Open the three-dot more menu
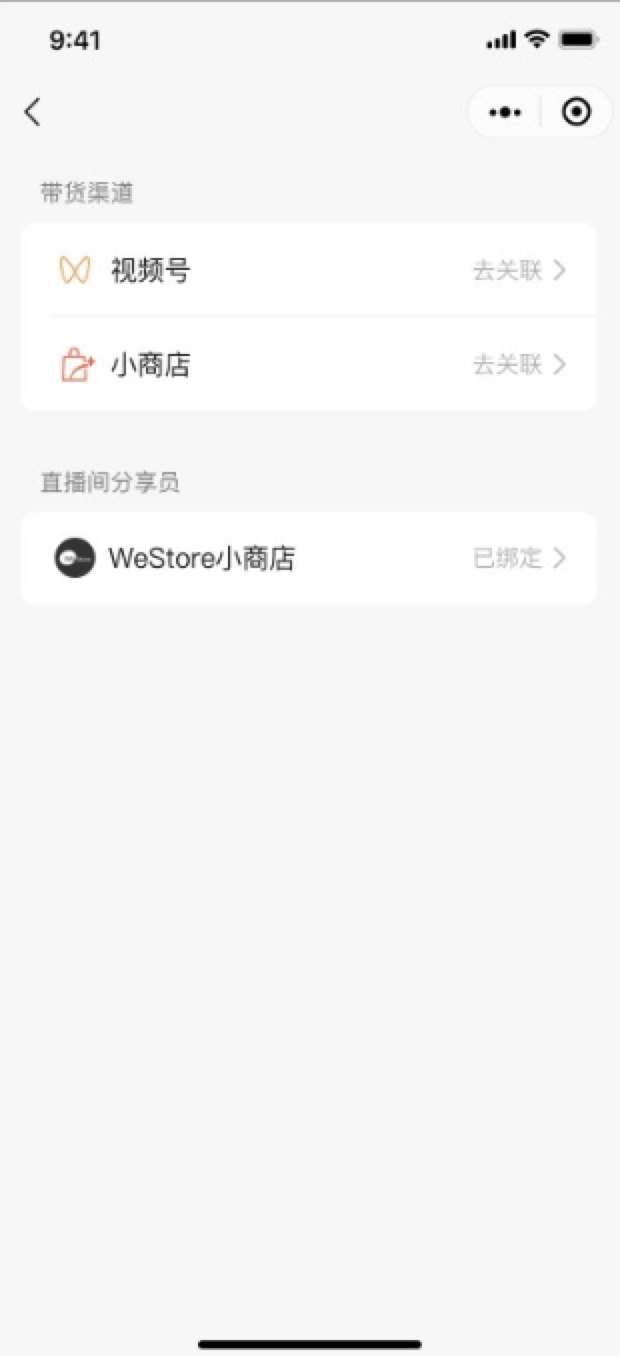 (505, 112)
